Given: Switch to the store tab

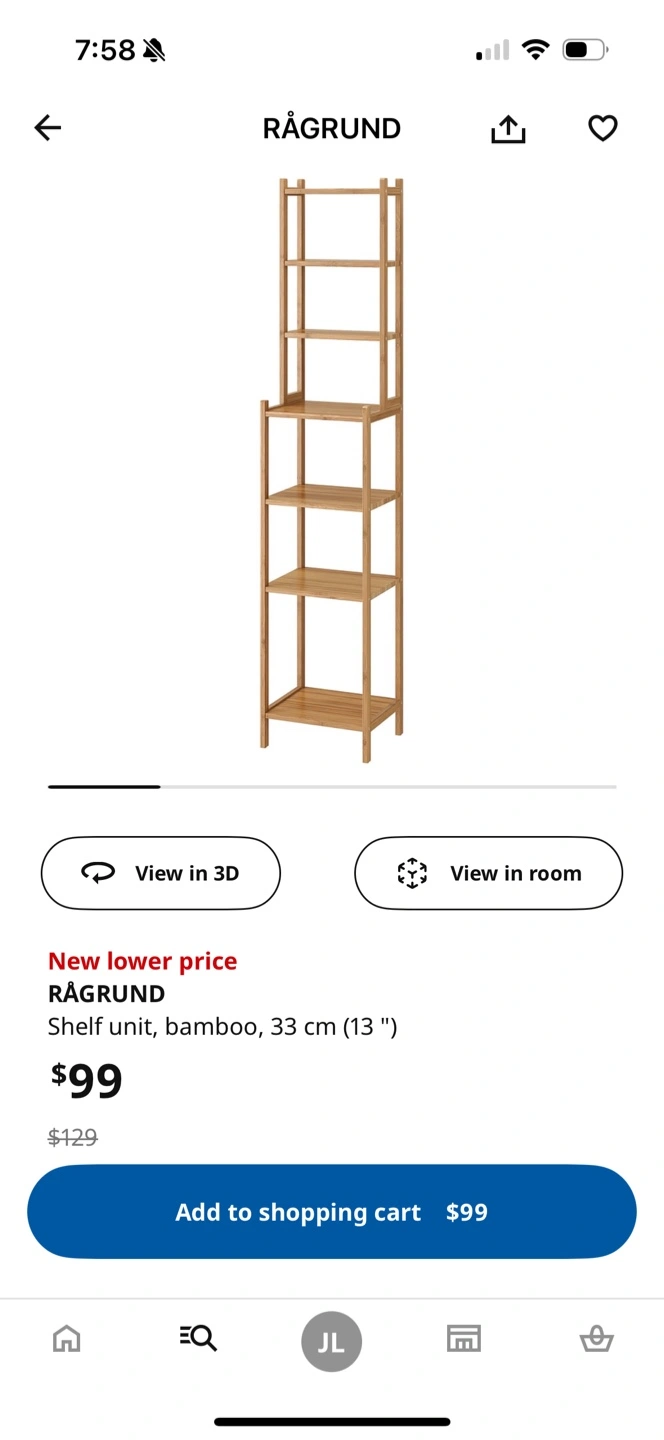Looking at the screenshot, I should [464, 1338].
